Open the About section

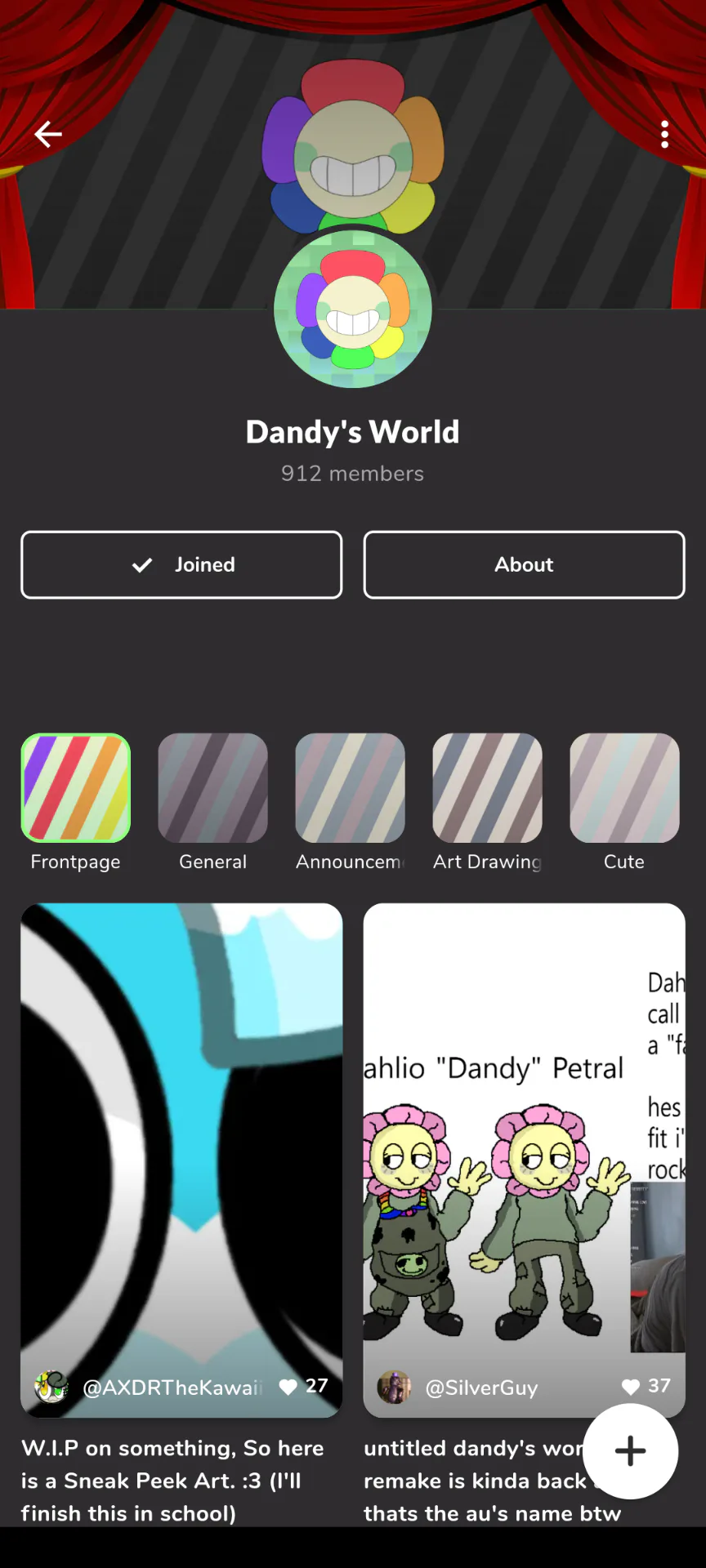(524, 565)
